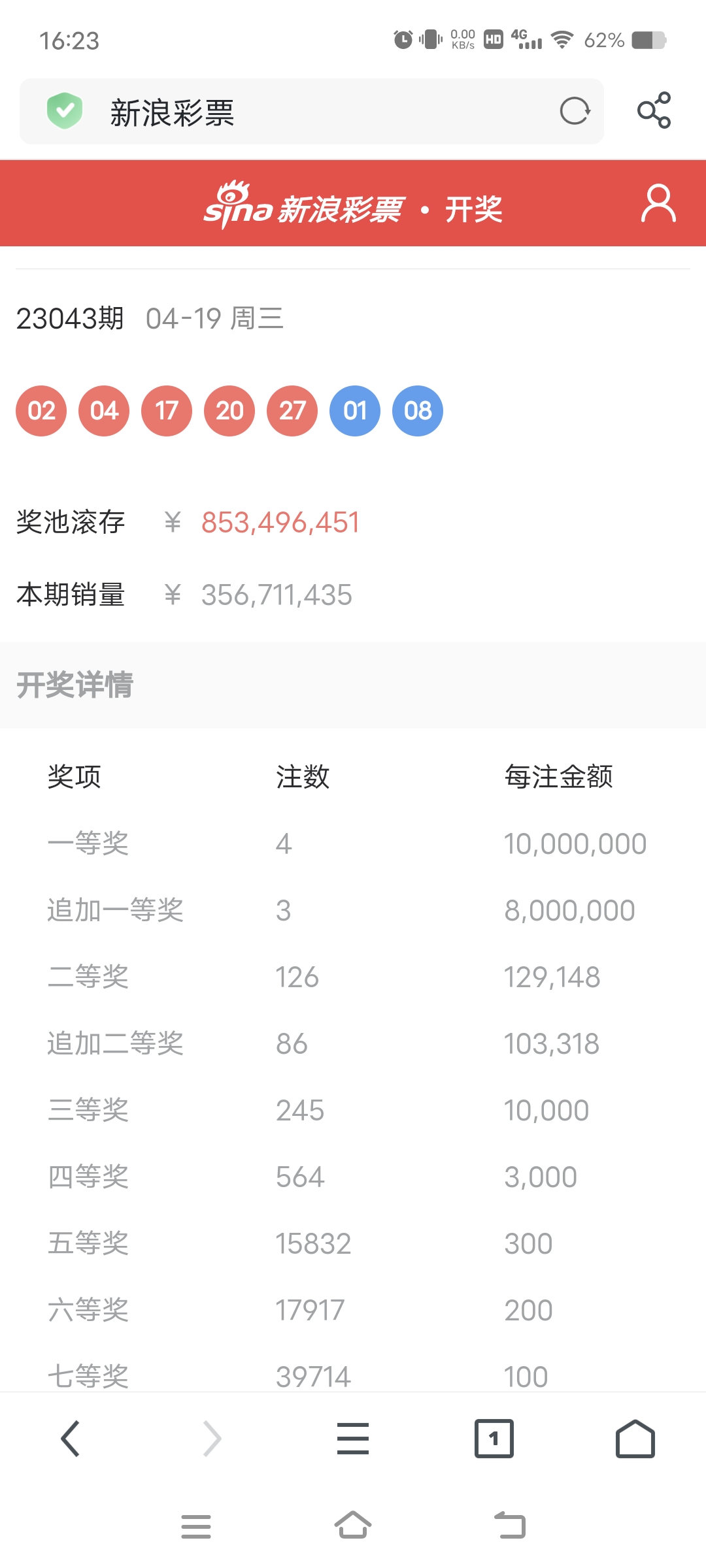Open the tabs switcher
The image size is (706, 1568).
tap(494, 1439)
